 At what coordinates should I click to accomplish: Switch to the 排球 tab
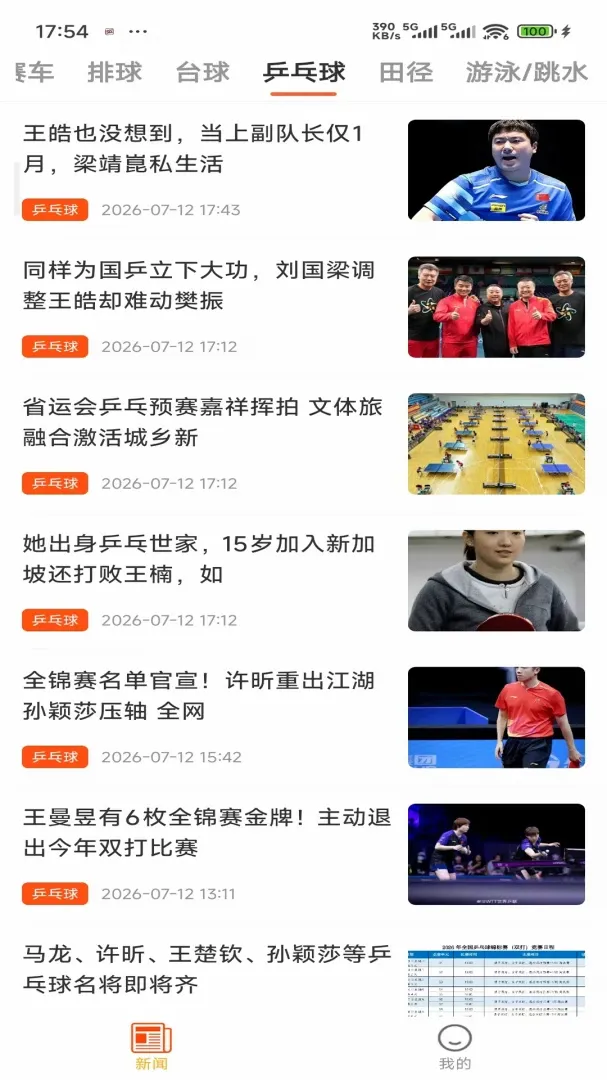click(114, 72)
